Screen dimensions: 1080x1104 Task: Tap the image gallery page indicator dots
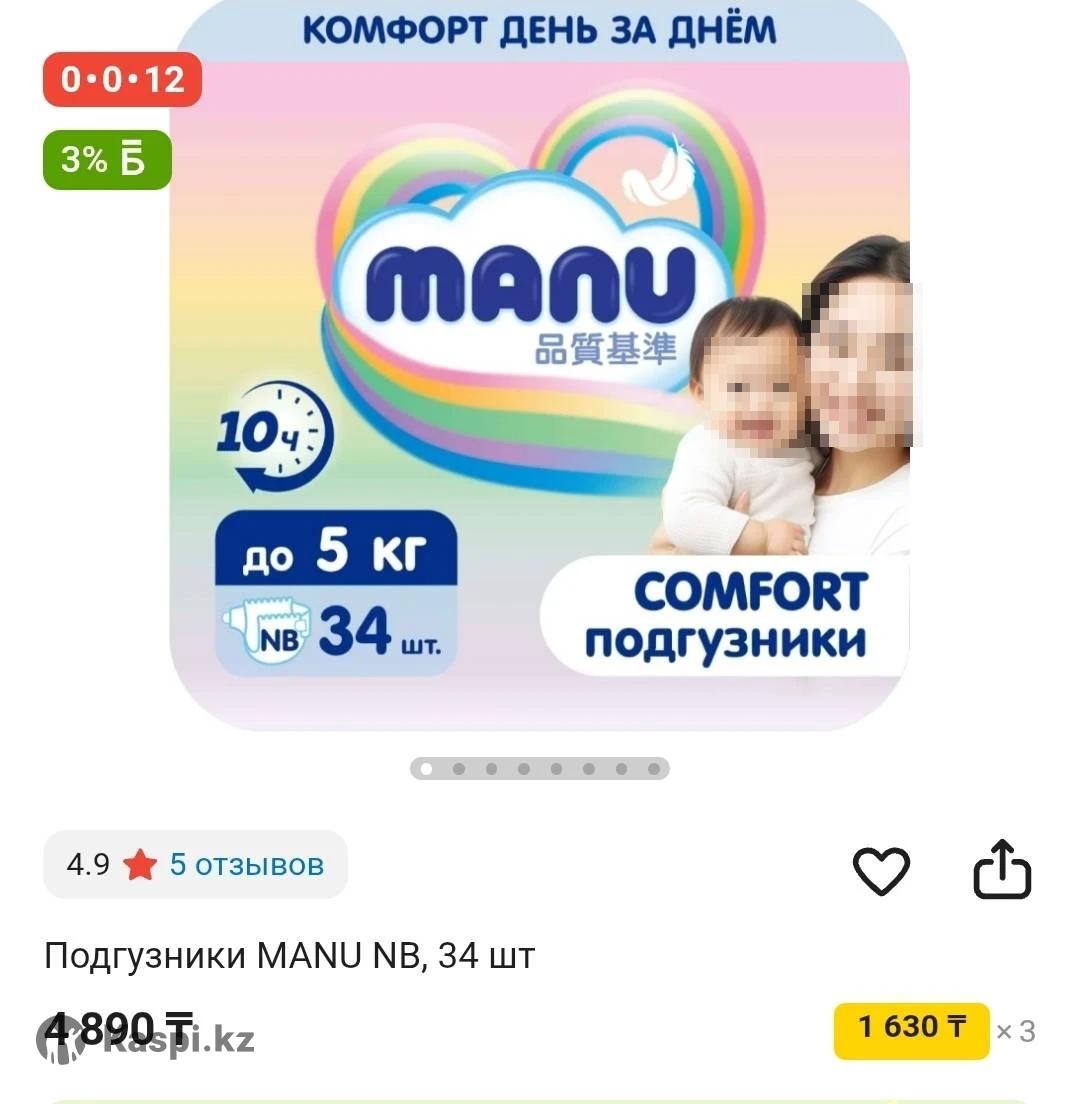pyautogui.click(x=540, y=769)
